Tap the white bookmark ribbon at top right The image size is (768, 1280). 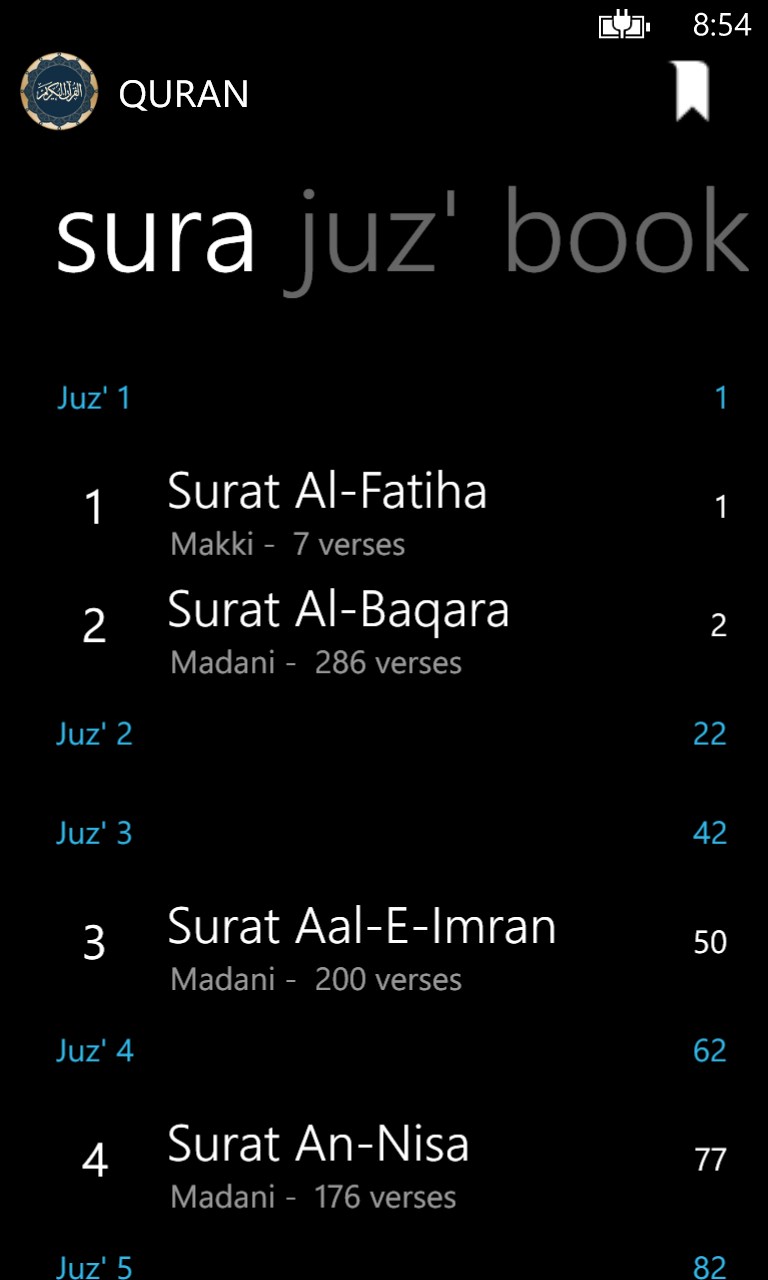click(692, 90)
